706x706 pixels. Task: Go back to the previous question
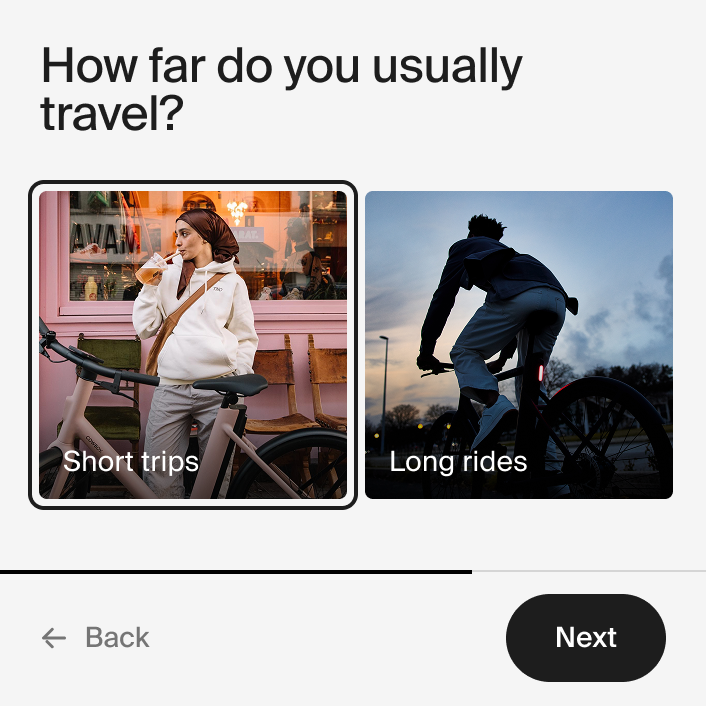click(96, 637)
